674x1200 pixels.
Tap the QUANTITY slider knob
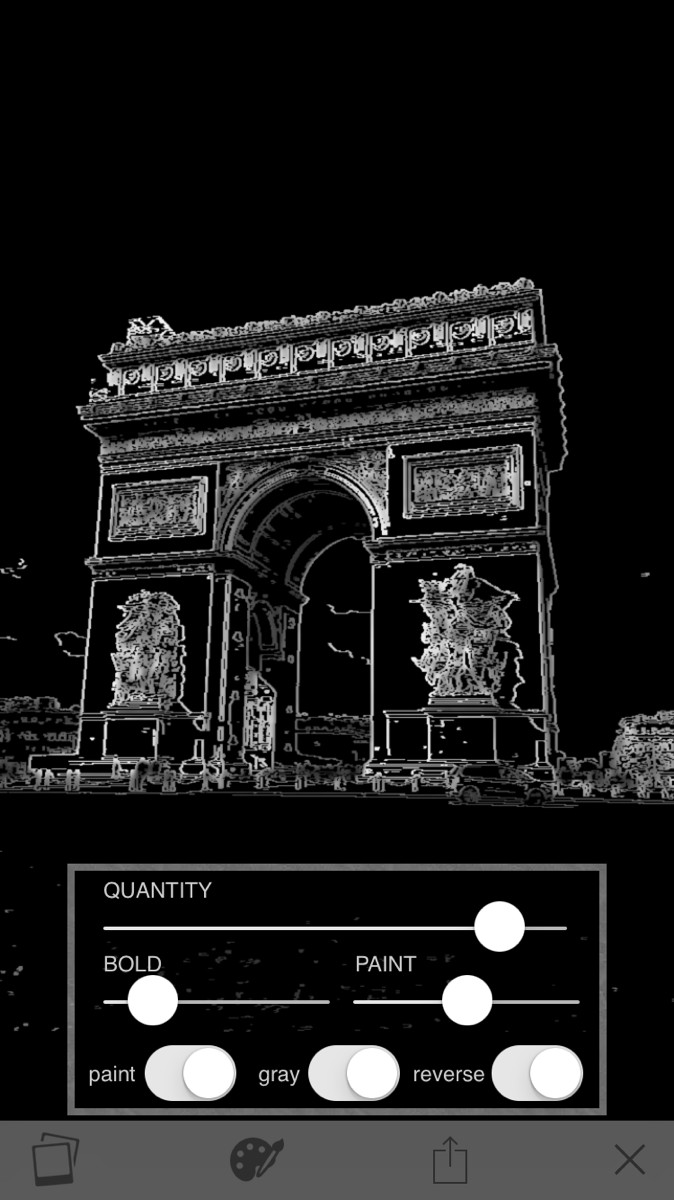coord(499,927)
